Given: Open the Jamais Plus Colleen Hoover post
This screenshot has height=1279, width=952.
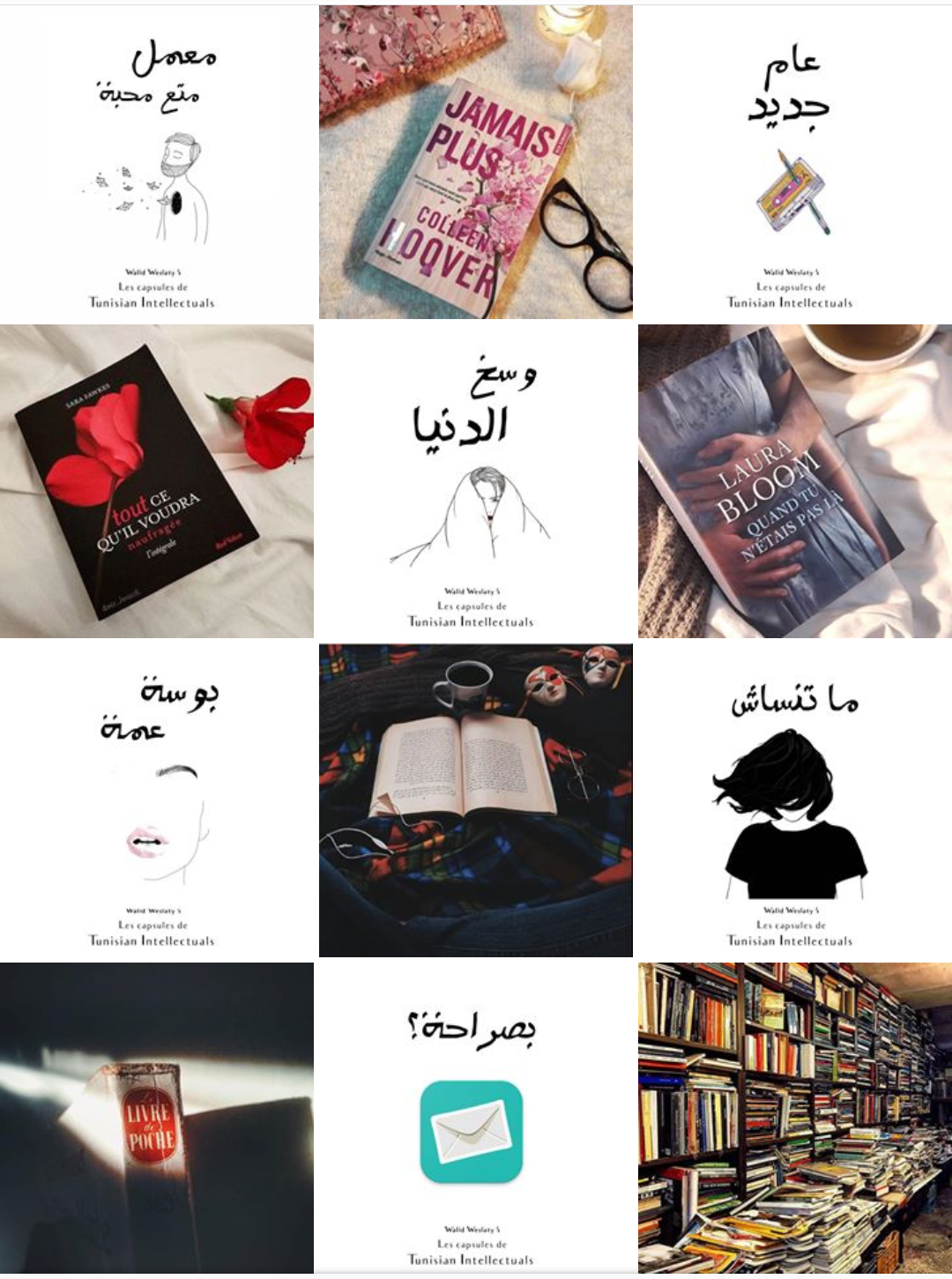Looking at the screenshot, I should [x=475, y=163].
